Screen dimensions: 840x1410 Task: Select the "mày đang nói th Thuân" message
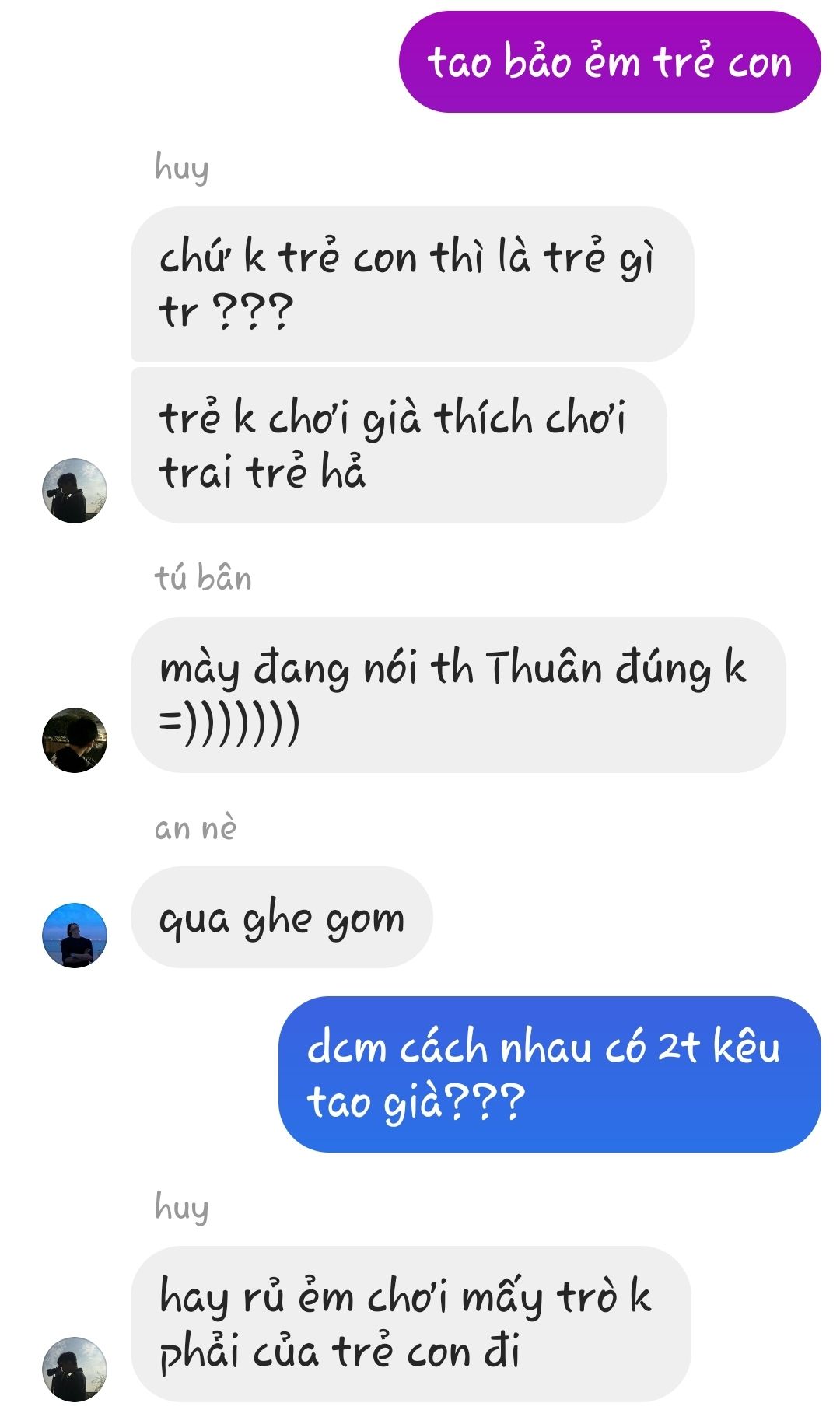[457, 695]
